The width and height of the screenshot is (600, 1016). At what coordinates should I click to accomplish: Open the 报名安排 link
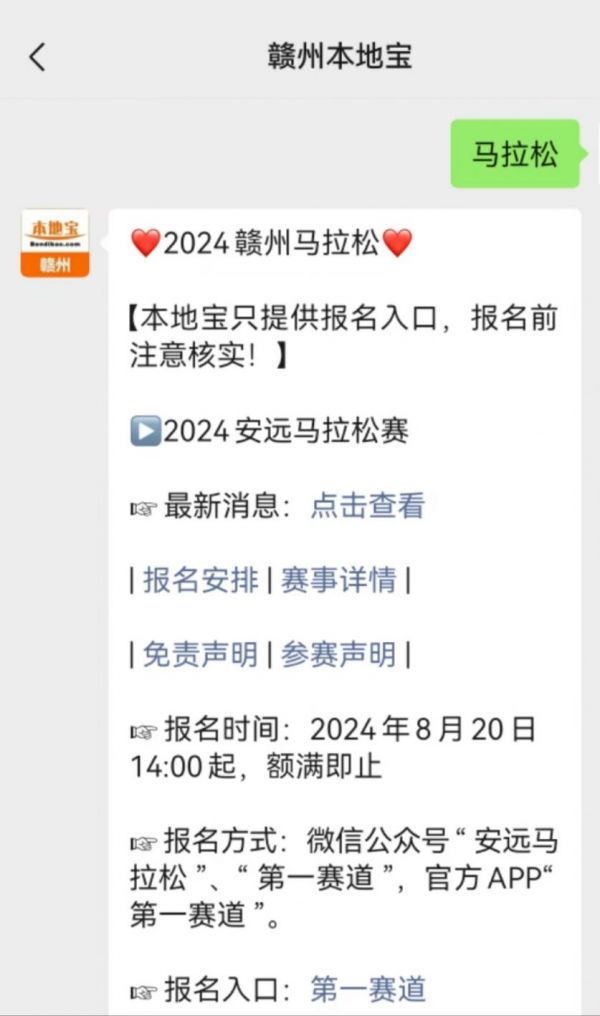[x=200, y=580]
